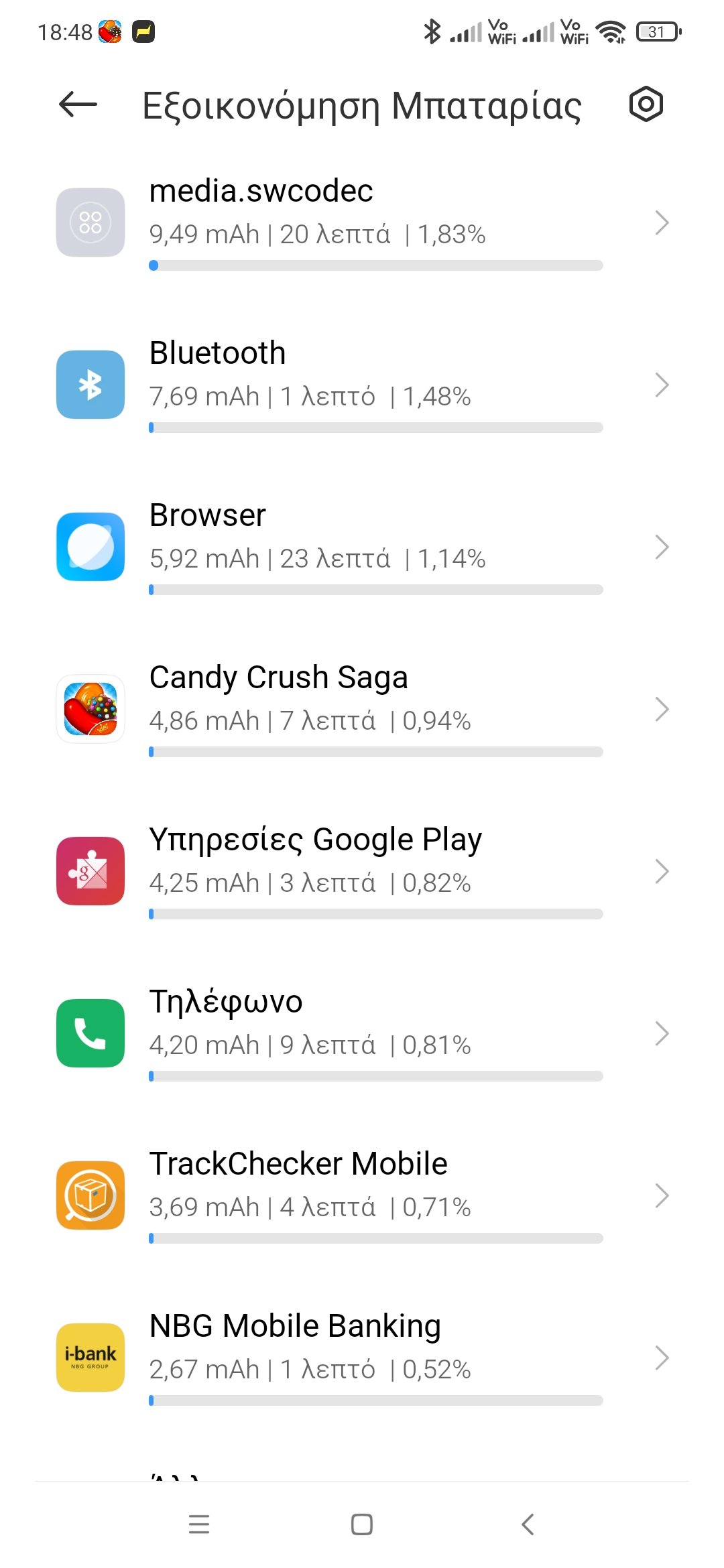
Task: Open battery saver settings gear
Action: pos(646,105)
